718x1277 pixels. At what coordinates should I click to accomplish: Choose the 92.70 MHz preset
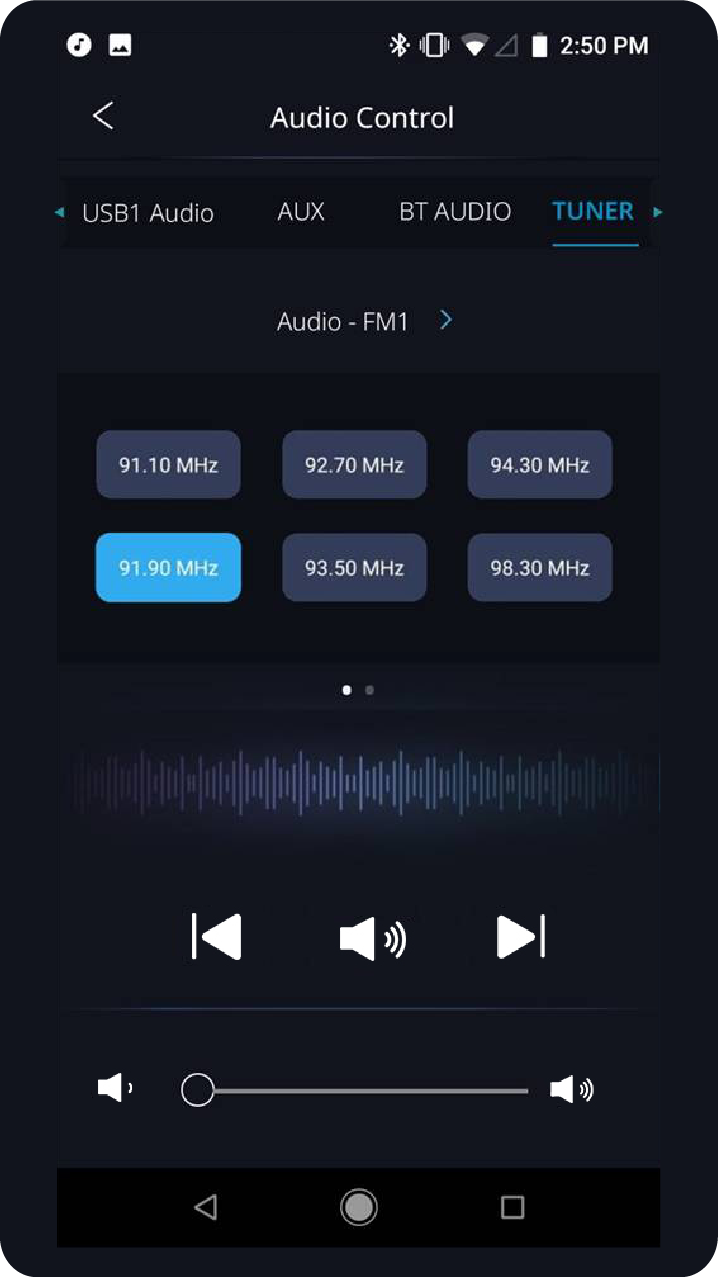click(x=354, y=465)
